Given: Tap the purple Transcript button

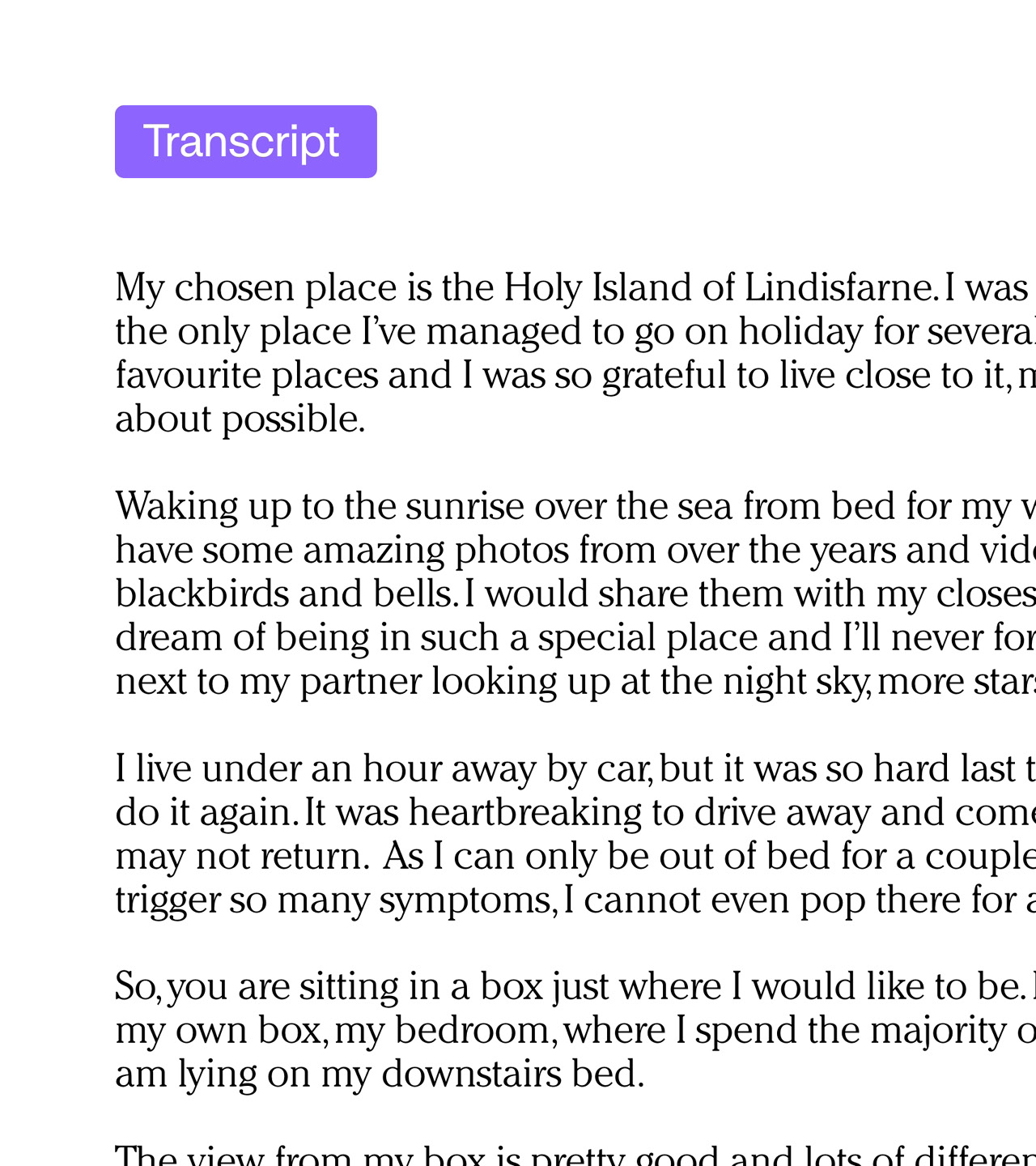Looking at the screenshot, I should [x=245, y=142].
